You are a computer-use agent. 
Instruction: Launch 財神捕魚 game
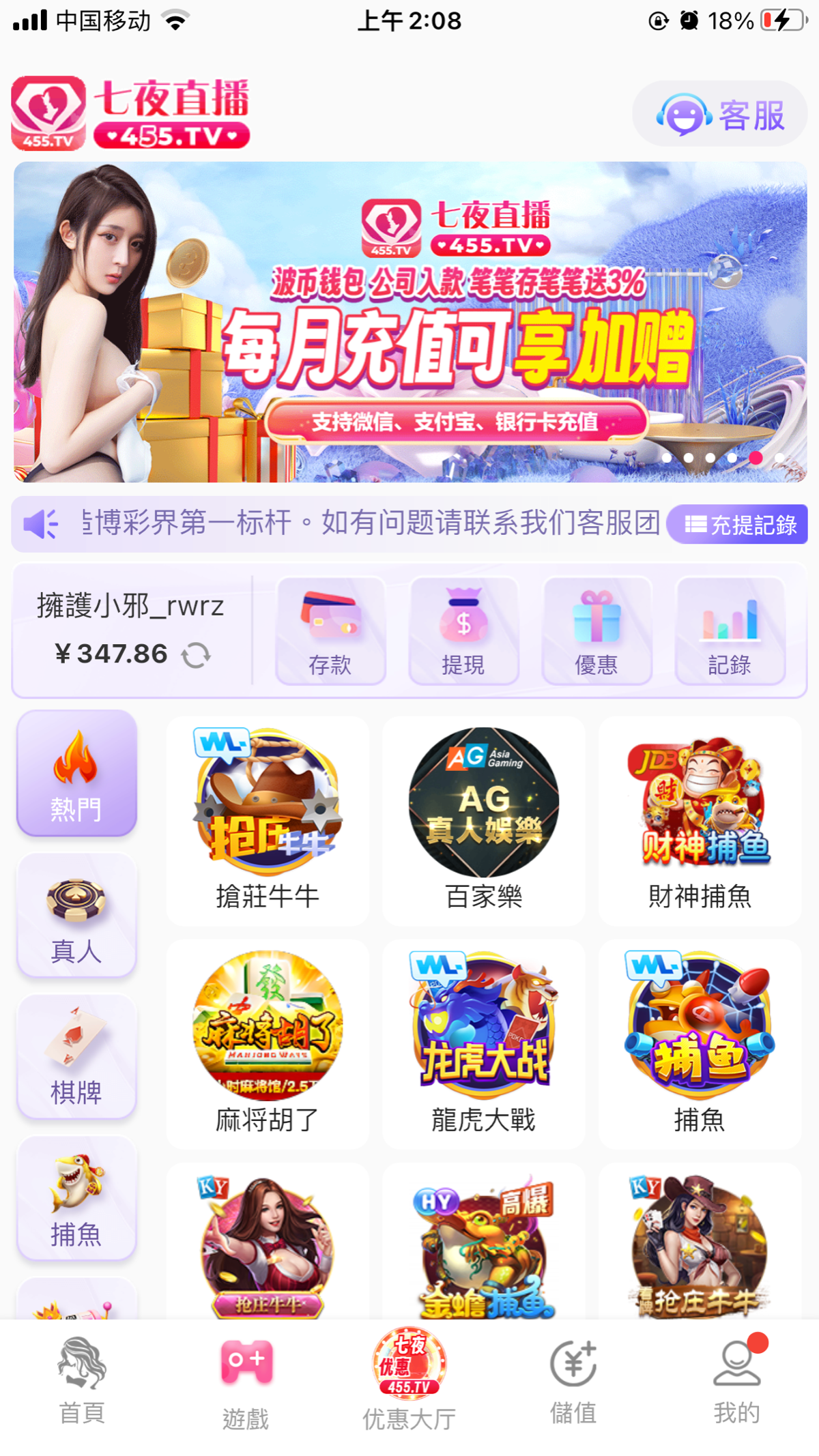click(700, 821)
